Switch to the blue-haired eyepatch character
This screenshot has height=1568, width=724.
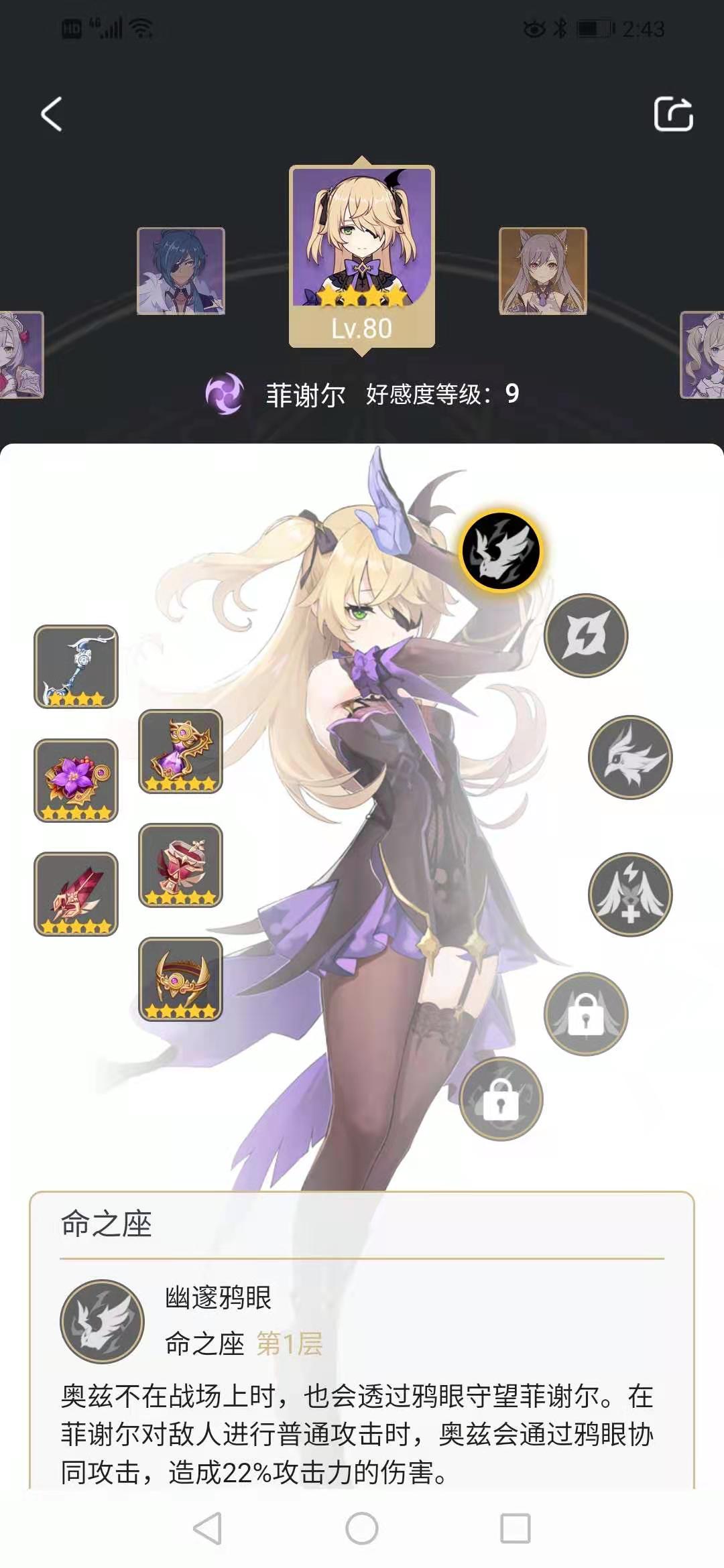(181, 271)
